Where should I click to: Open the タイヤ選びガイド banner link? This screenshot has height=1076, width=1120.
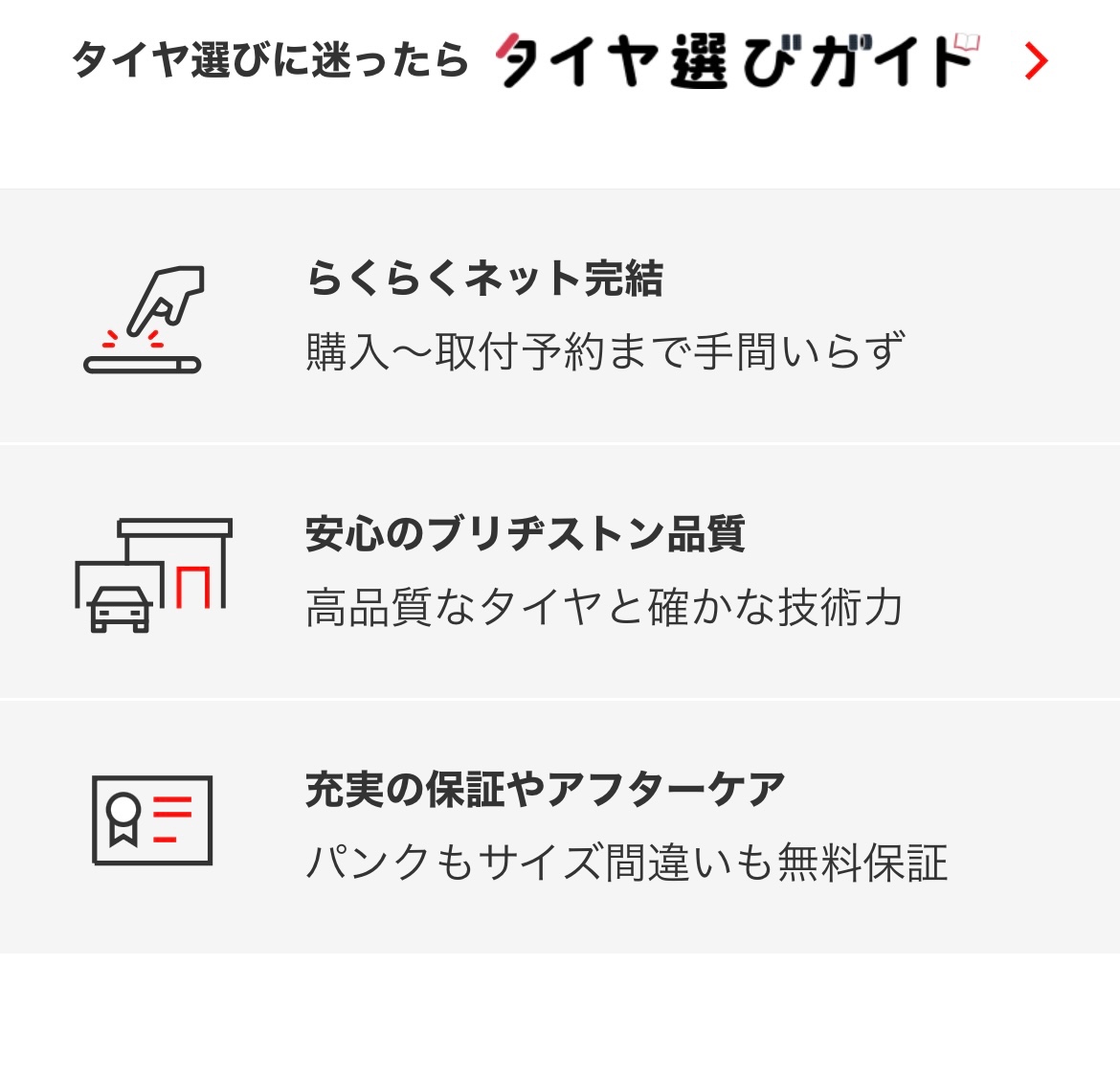[x=733, y=61]
